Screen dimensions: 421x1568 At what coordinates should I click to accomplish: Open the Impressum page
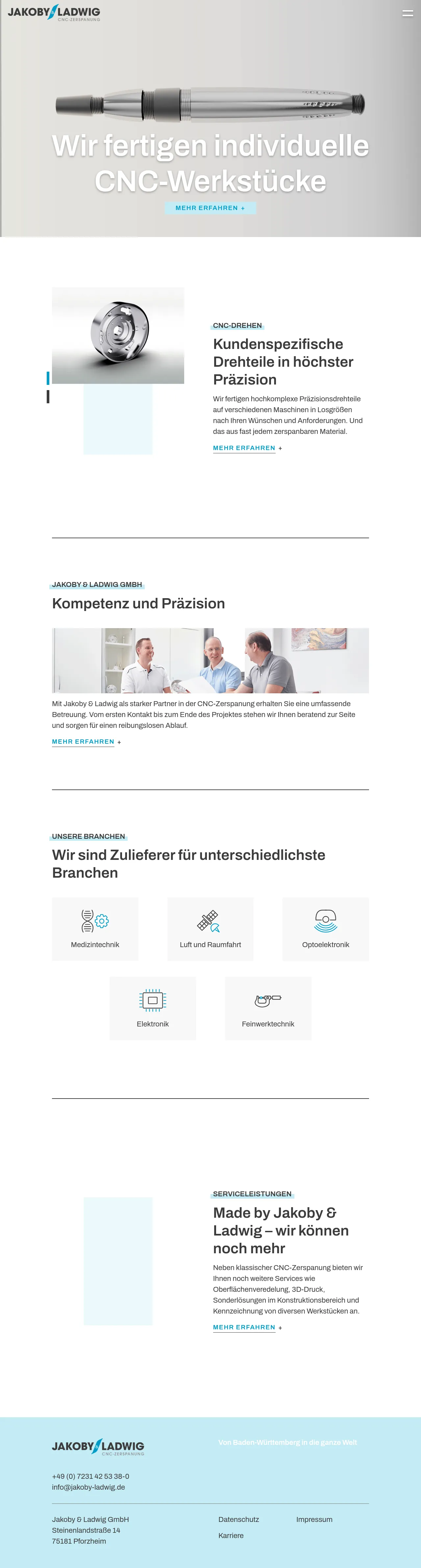click(x=314, y=1519)
